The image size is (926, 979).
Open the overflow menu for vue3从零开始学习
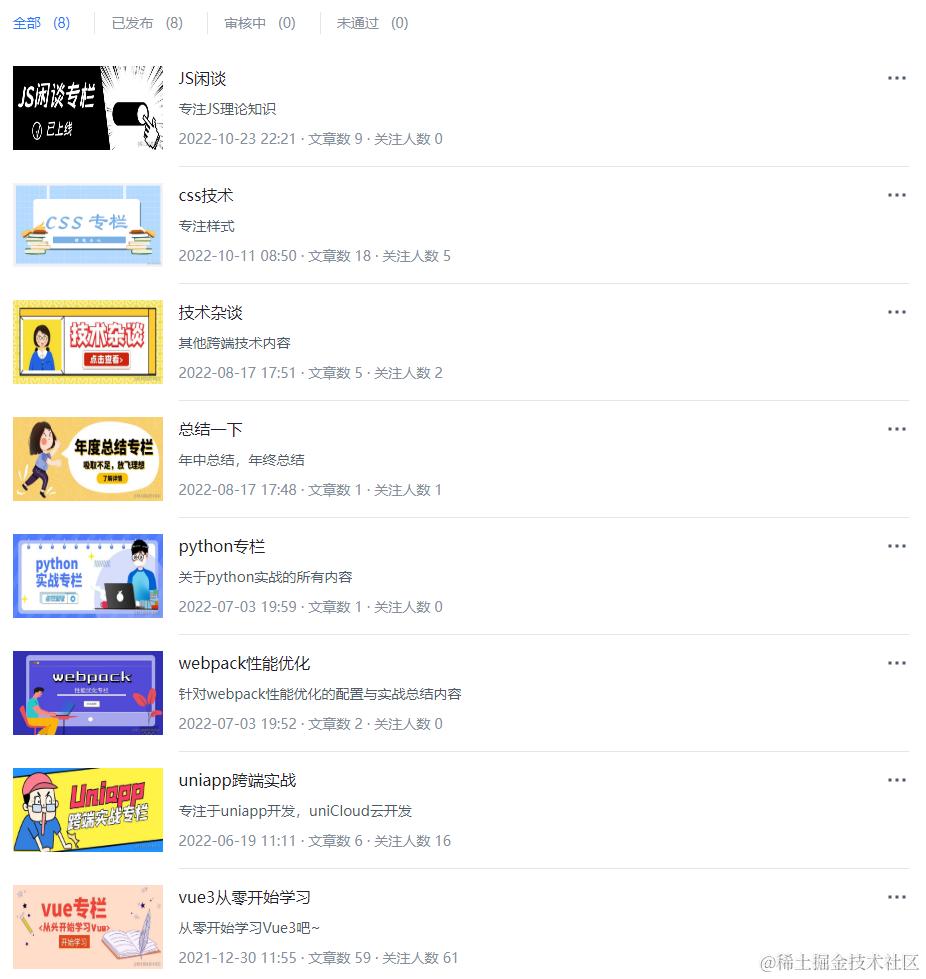(x=897, y=897)
